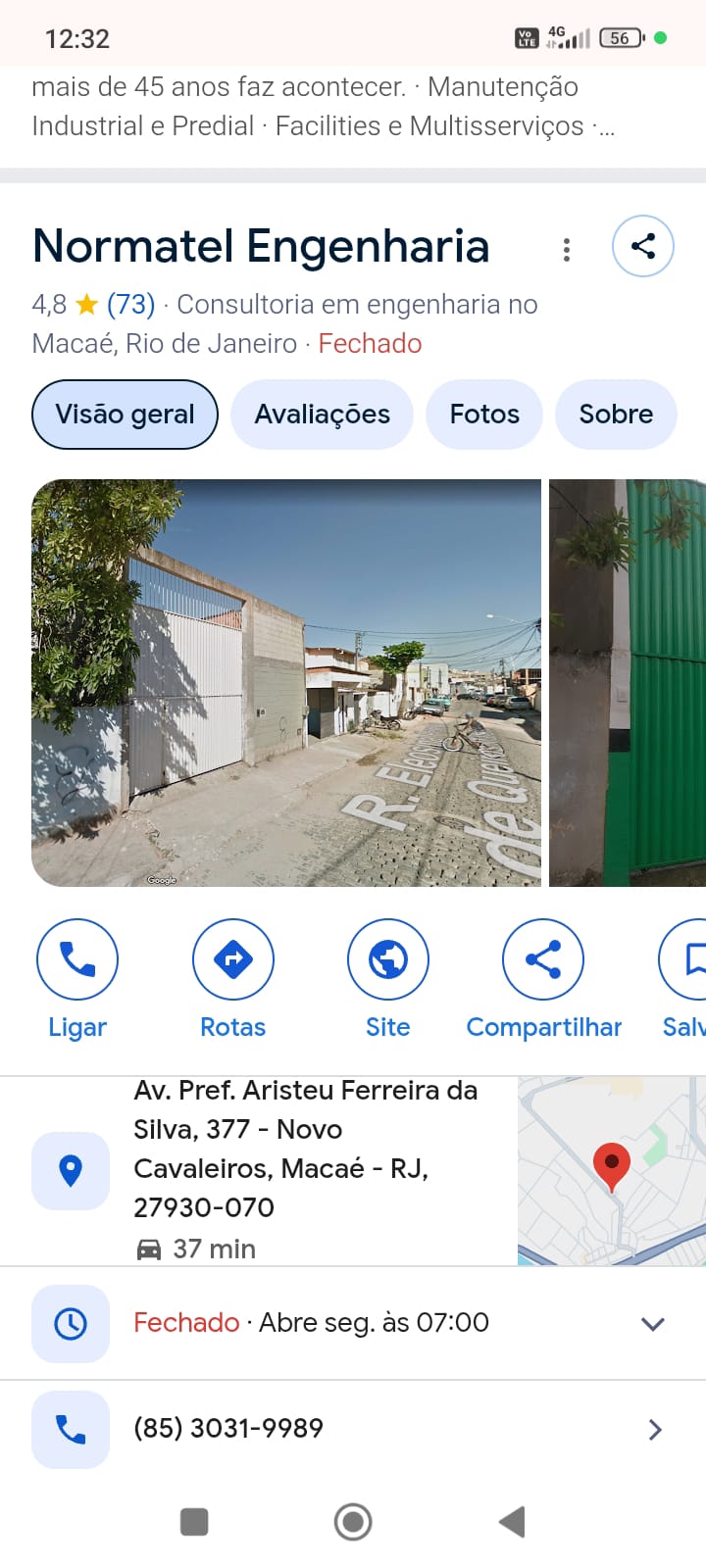Tap the share icon beside Normatel Engenharia
Image resolution: width=706 pixels, height=1568 pixels.
(642, 246)
